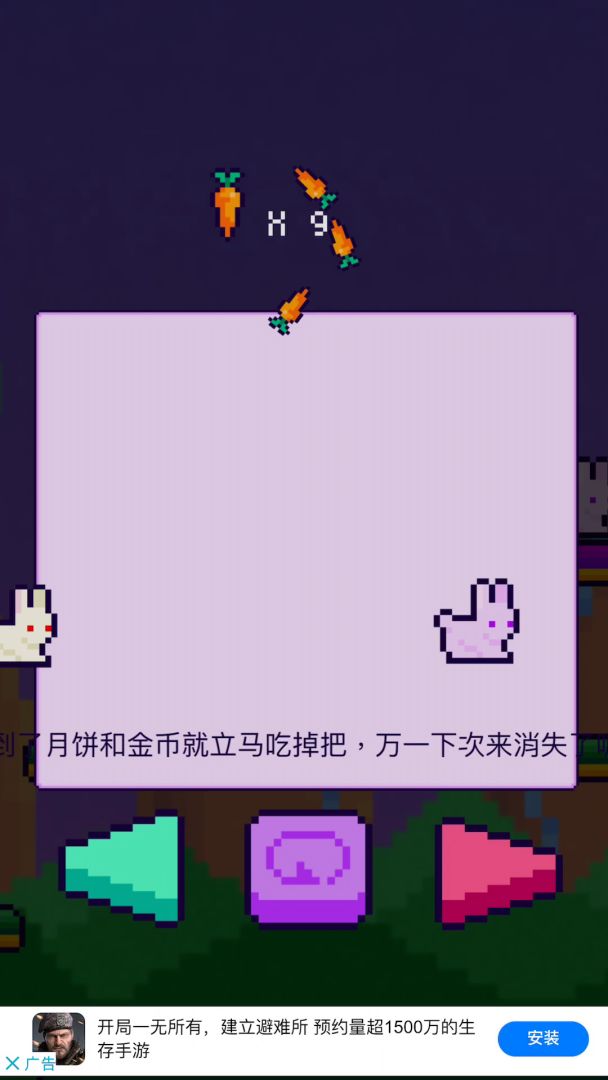608x1080 pixels.
Task: Select the purple center button
Action: click(x=308, y=869)
